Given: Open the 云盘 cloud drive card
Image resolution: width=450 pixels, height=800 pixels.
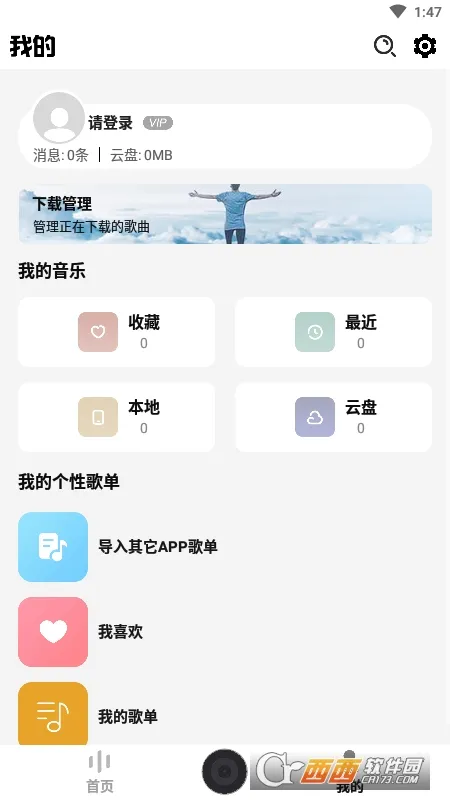Looking at the screenshot, I should pyautogui.click(x=334, y=417).
